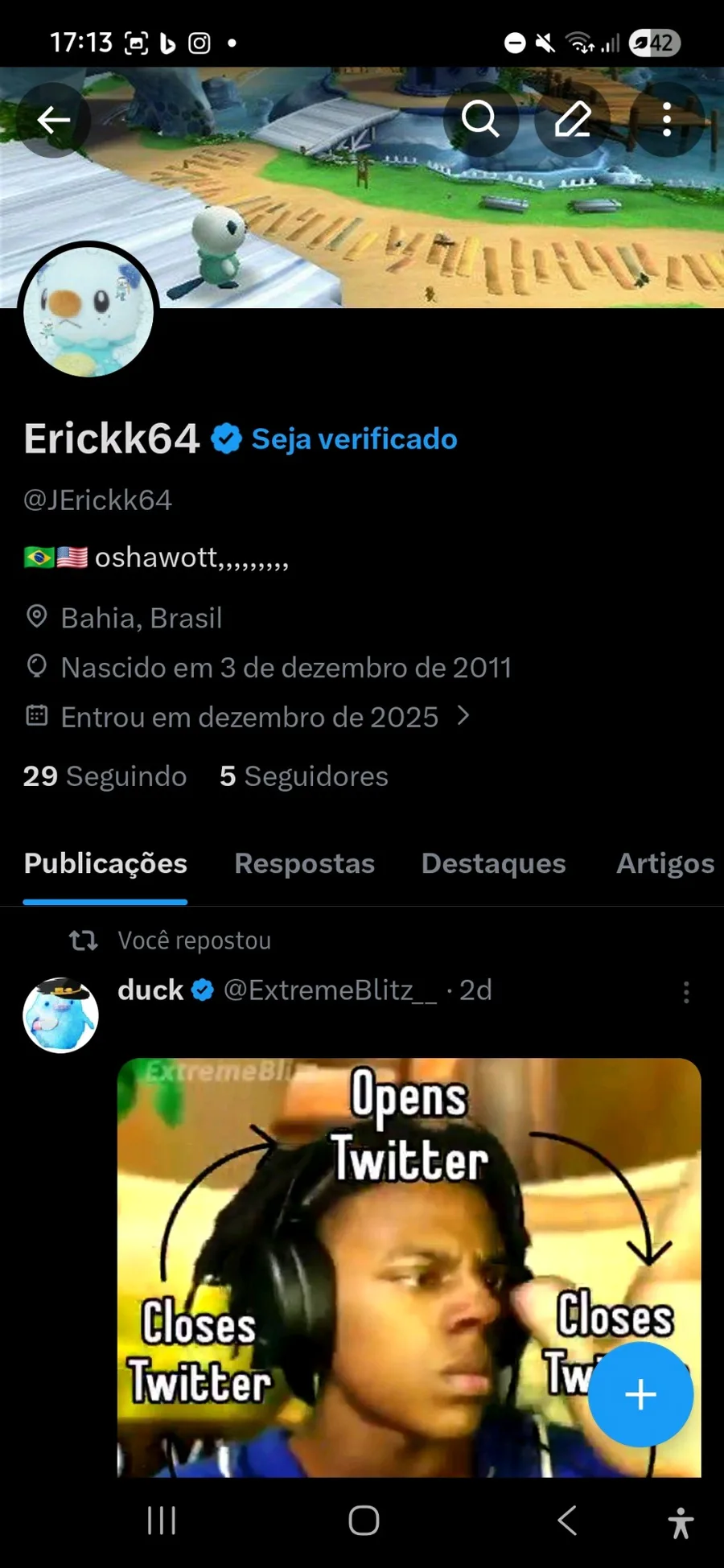This screenshot has width=724, height=1568.
Task: Switch to the Respostas tab
Action: coord(304,863)
